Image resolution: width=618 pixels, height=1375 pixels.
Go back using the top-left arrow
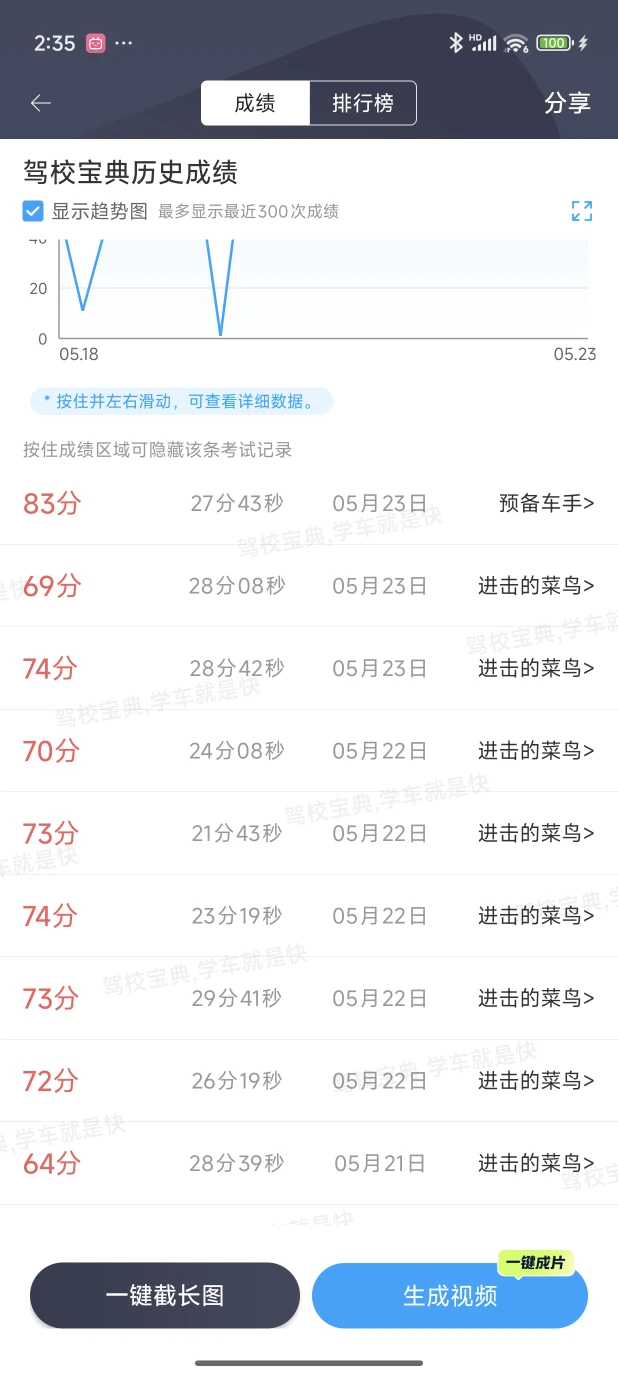(41, 103)
